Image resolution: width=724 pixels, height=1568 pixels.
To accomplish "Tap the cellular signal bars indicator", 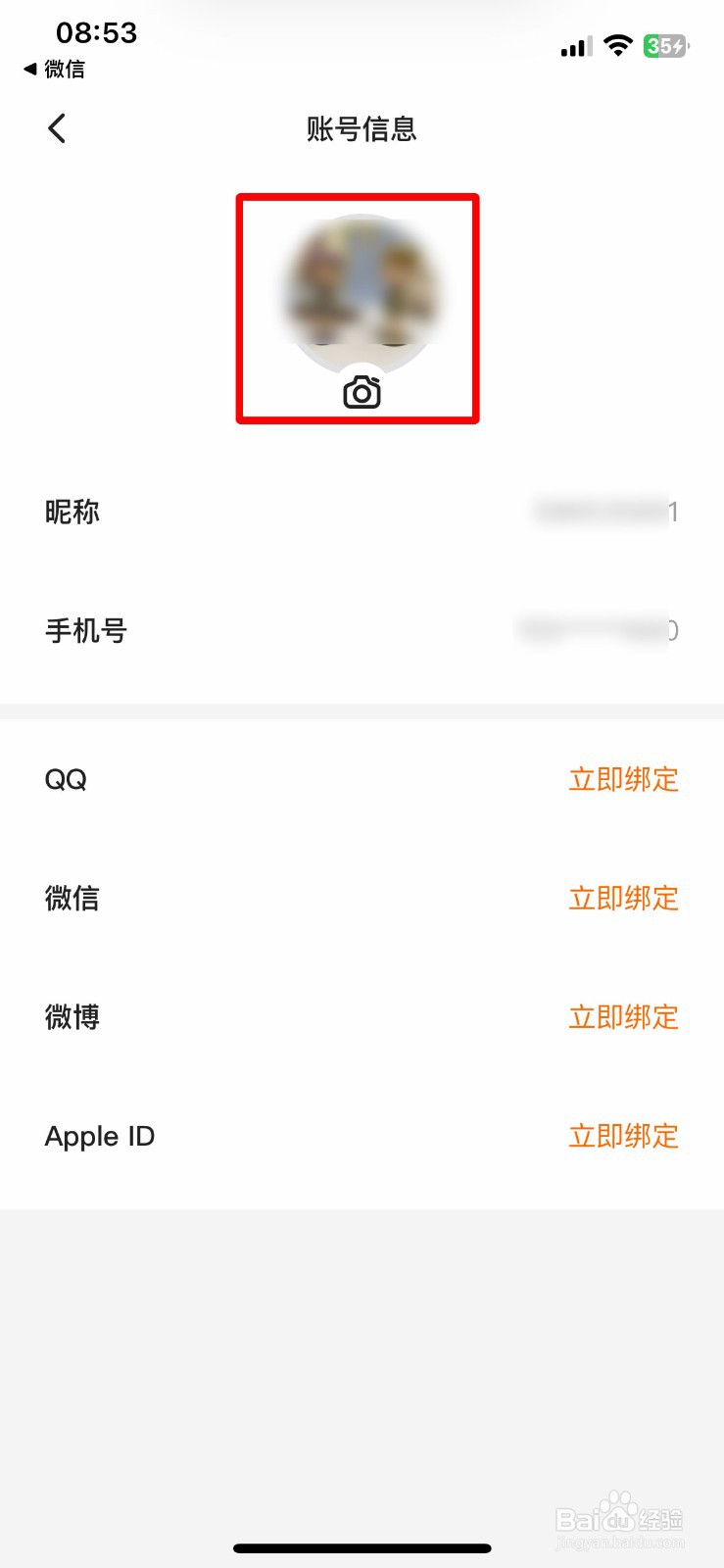I will point(576,46).
